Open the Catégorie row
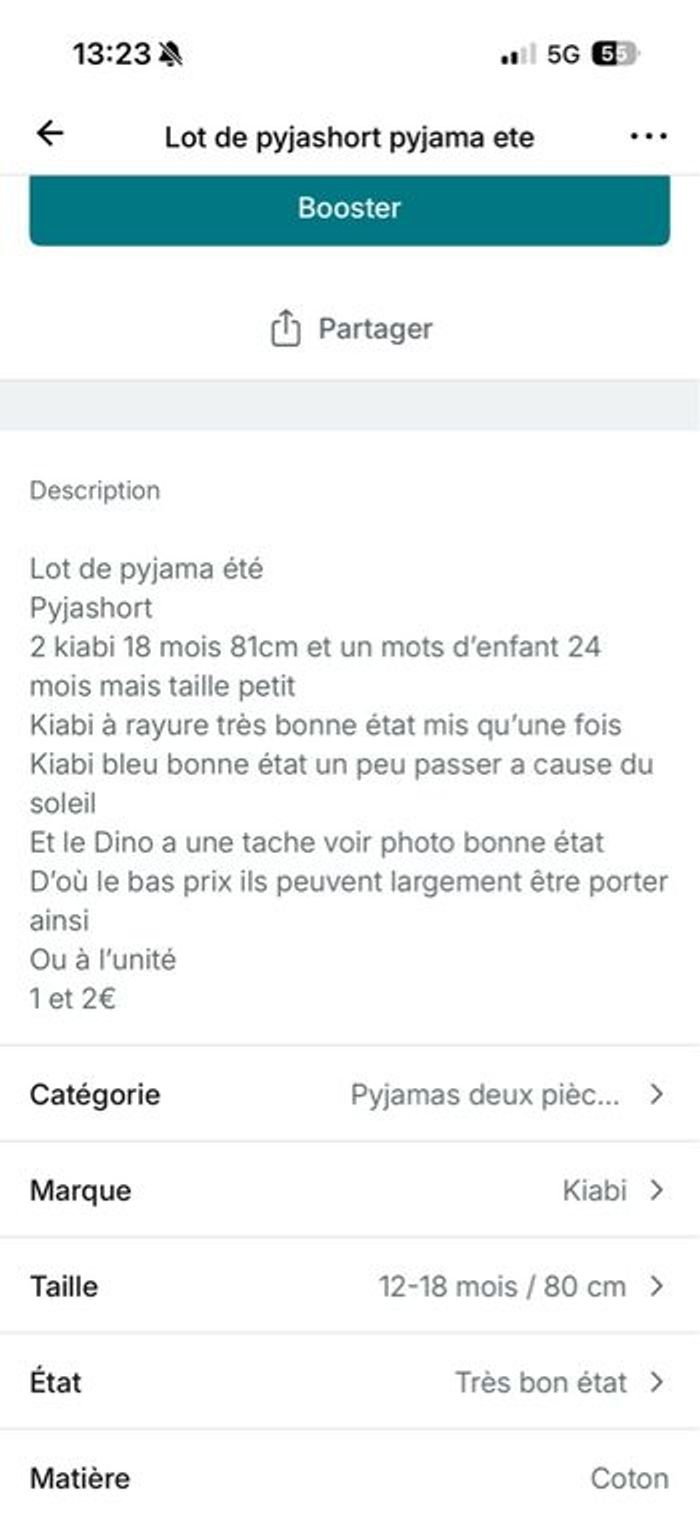Viewport: 700px width, 1516px height. 349,1094
